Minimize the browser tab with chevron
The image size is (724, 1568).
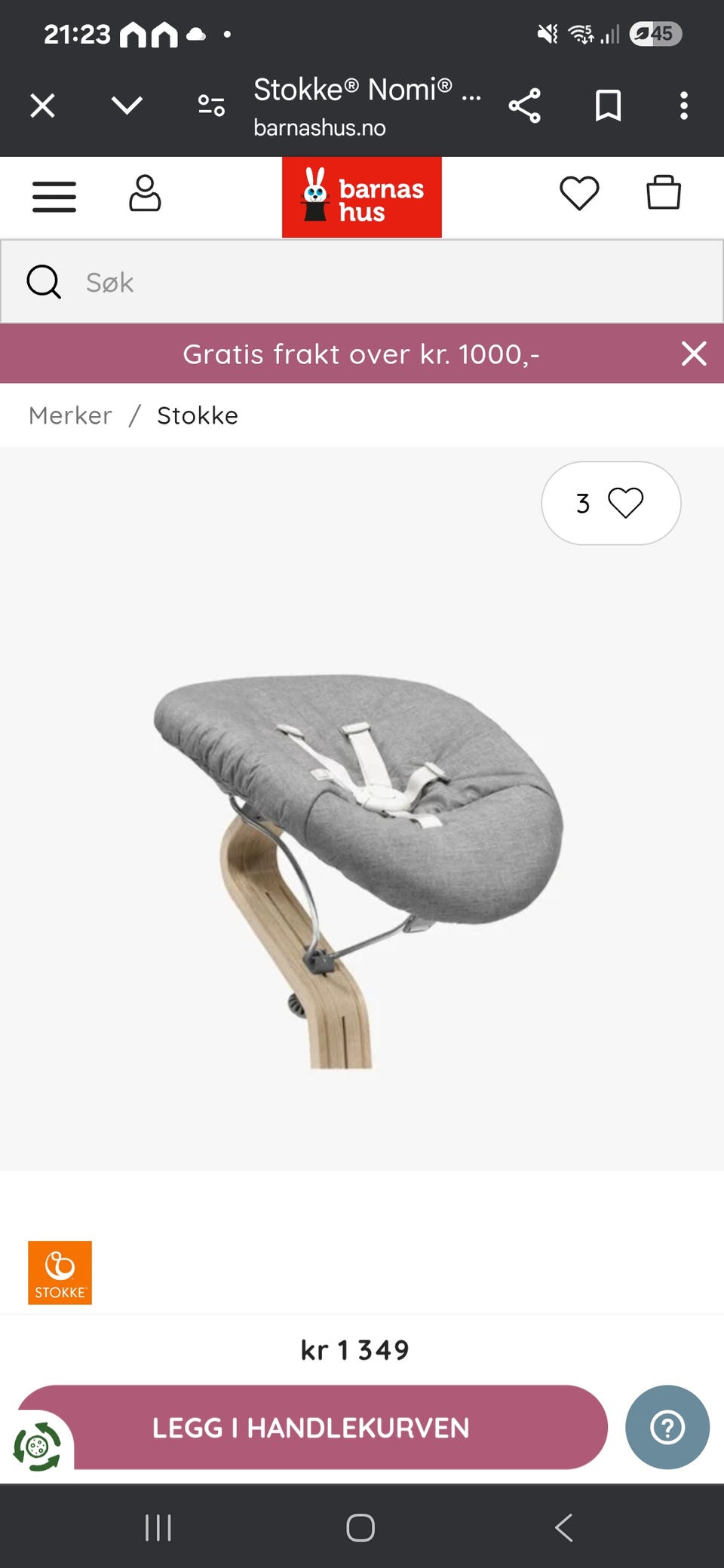point(127,105)
